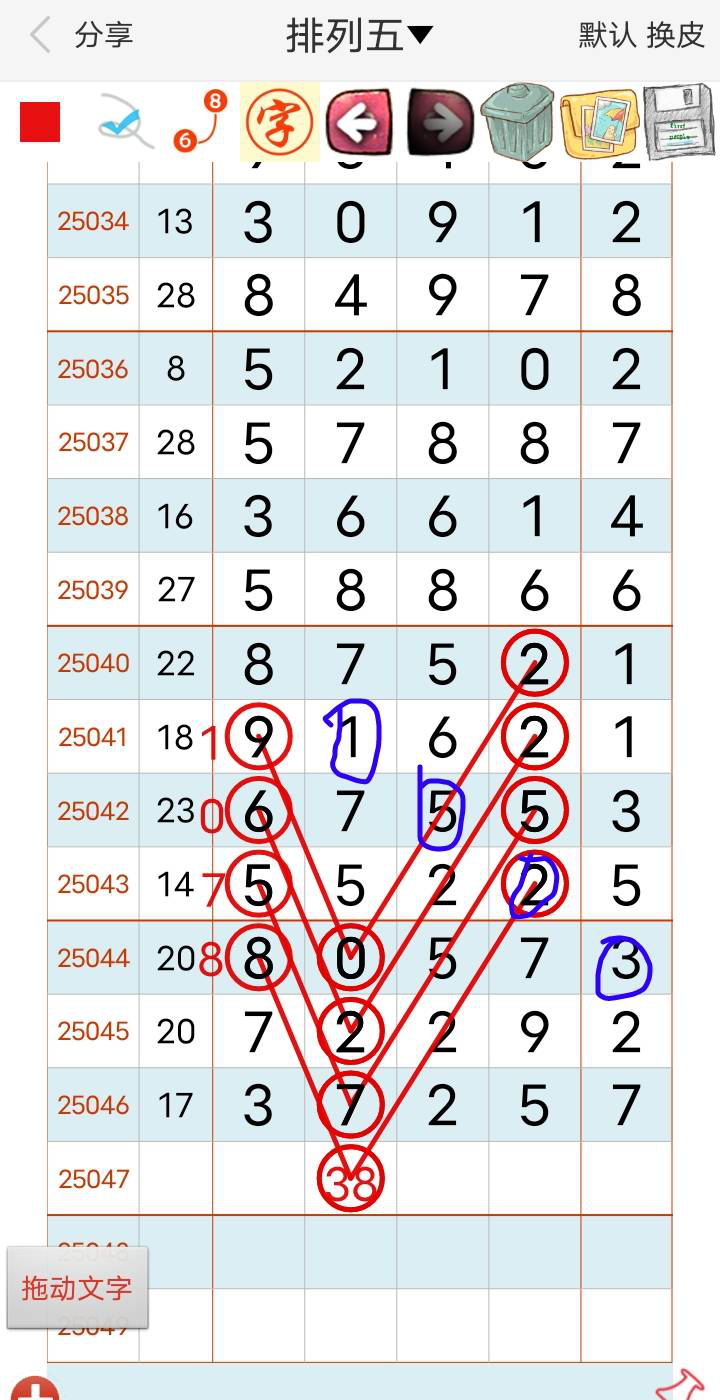Viewport: 720px width, 1400px height.
Task: Select the number connecting-line tool
Action: [200, 122]
